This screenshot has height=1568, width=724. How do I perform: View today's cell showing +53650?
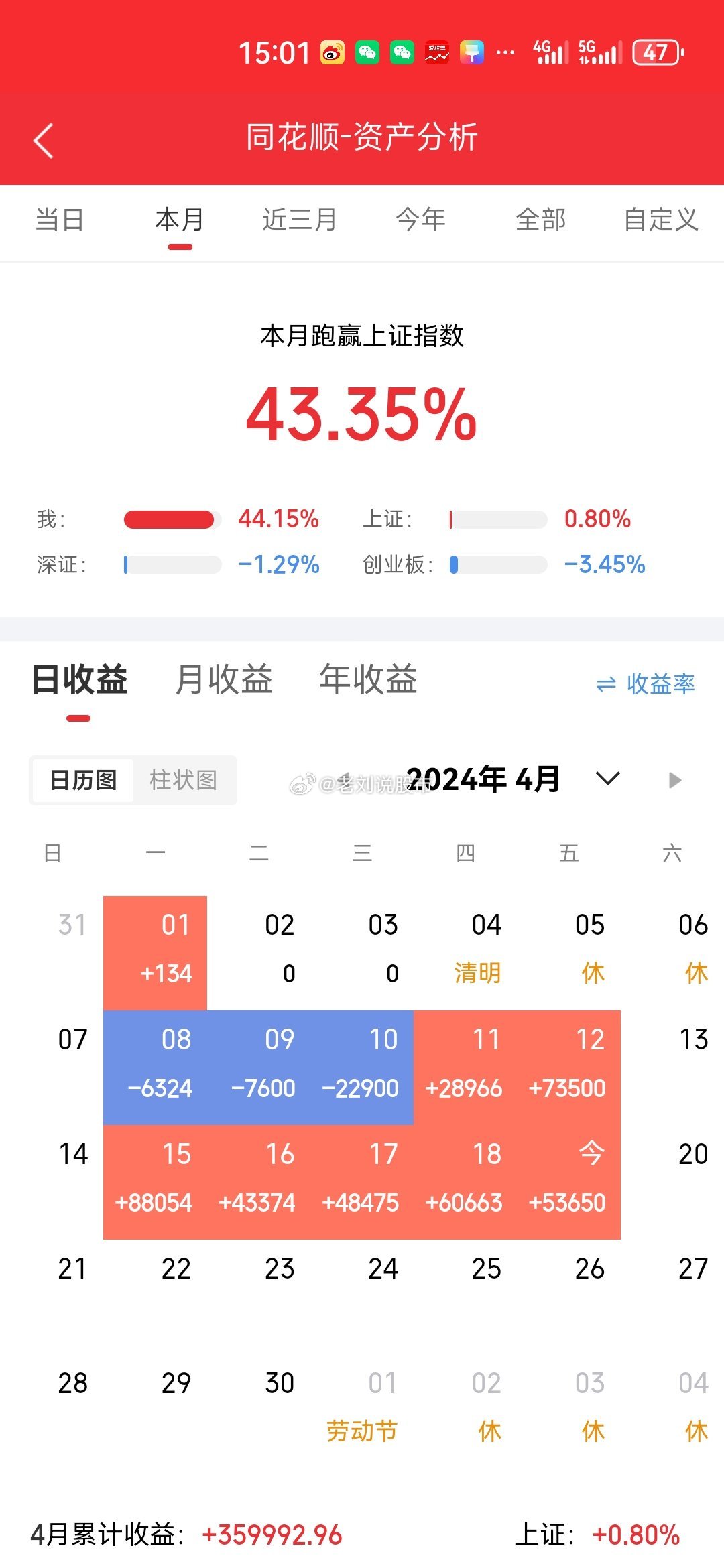tap(569, 1182)
